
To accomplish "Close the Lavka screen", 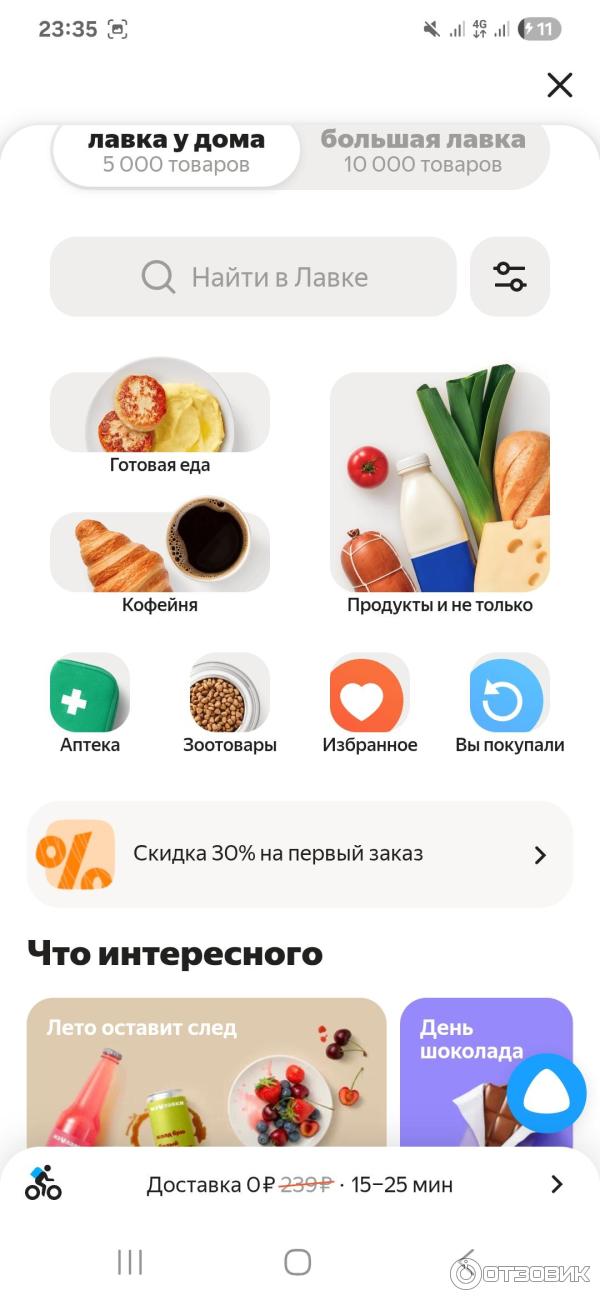I will tap(559, 85).
